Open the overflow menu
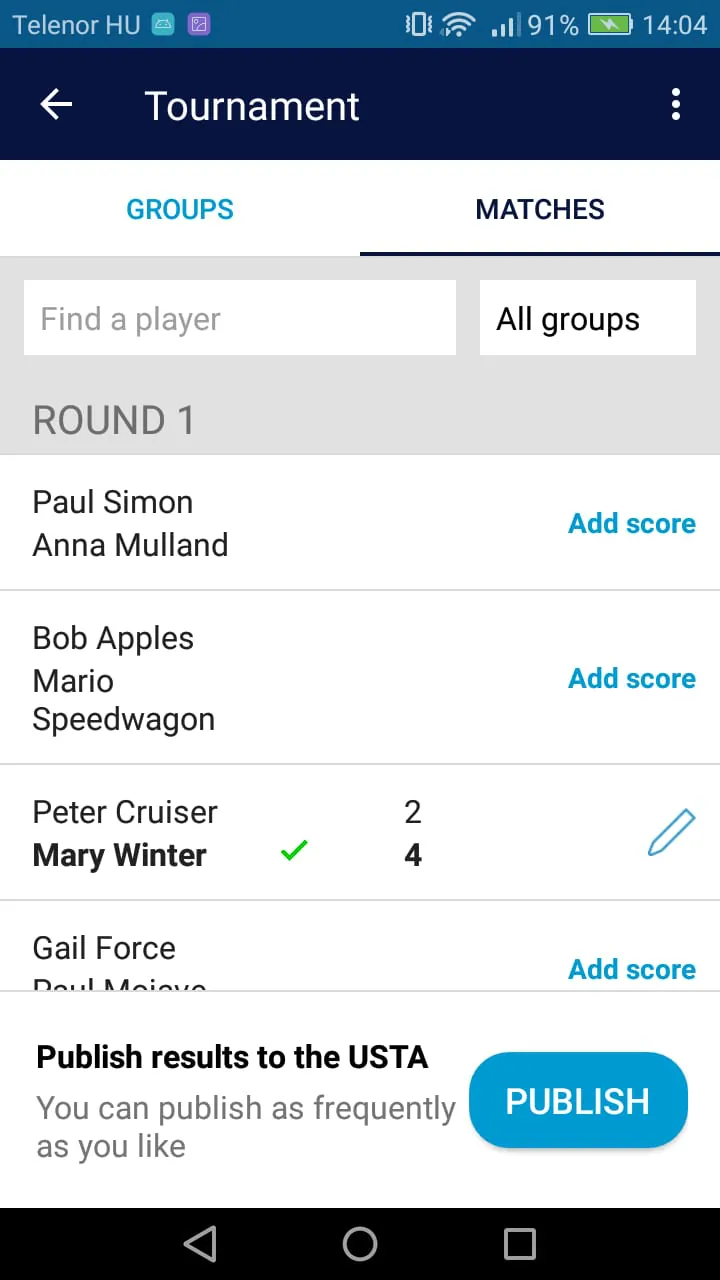 click(x=676, y=105)
